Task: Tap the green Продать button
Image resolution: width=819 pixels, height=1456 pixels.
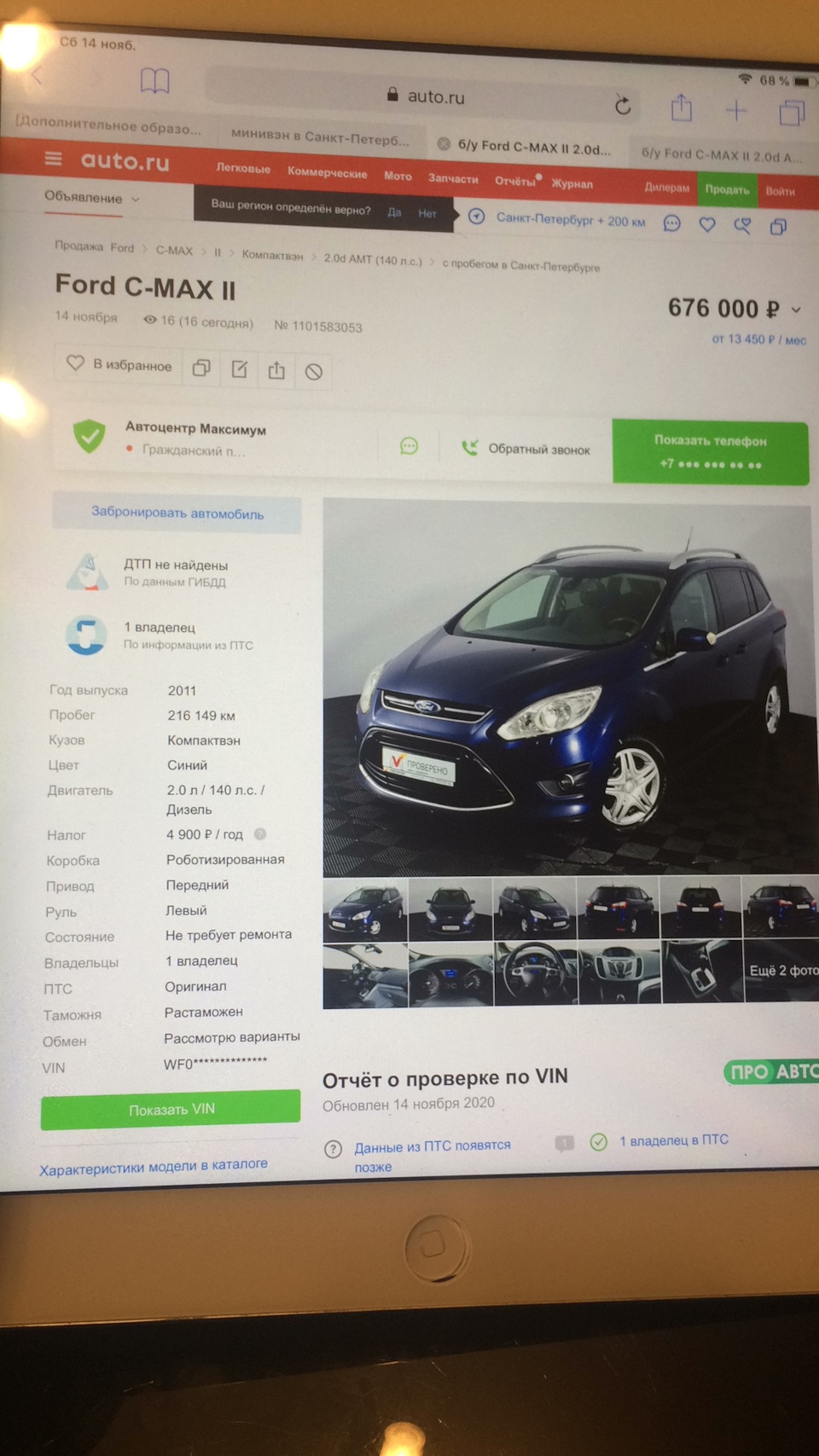Action: pos(726,189)
